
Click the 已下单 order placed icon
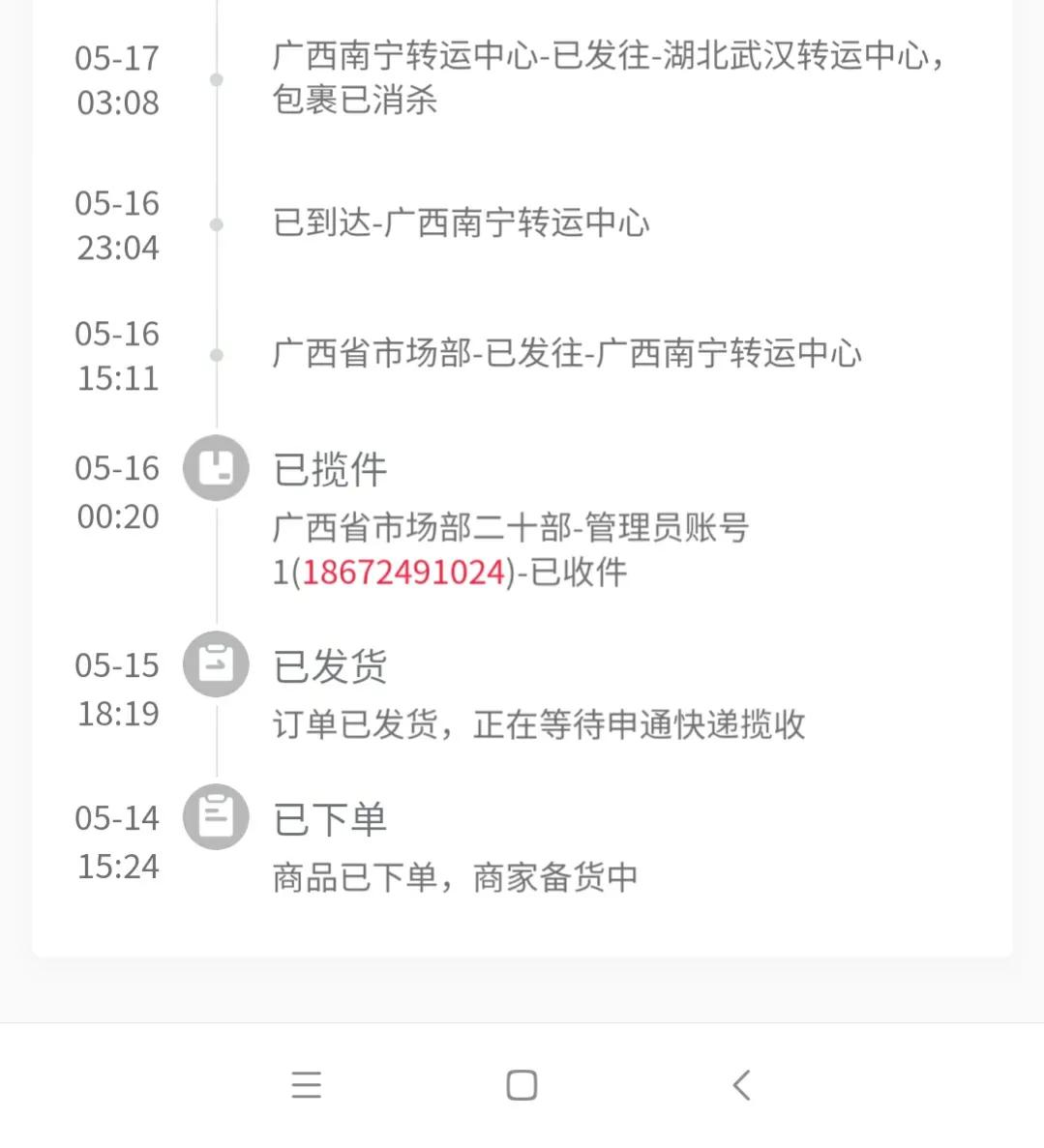pyautogui.click(x=216, y=817)
